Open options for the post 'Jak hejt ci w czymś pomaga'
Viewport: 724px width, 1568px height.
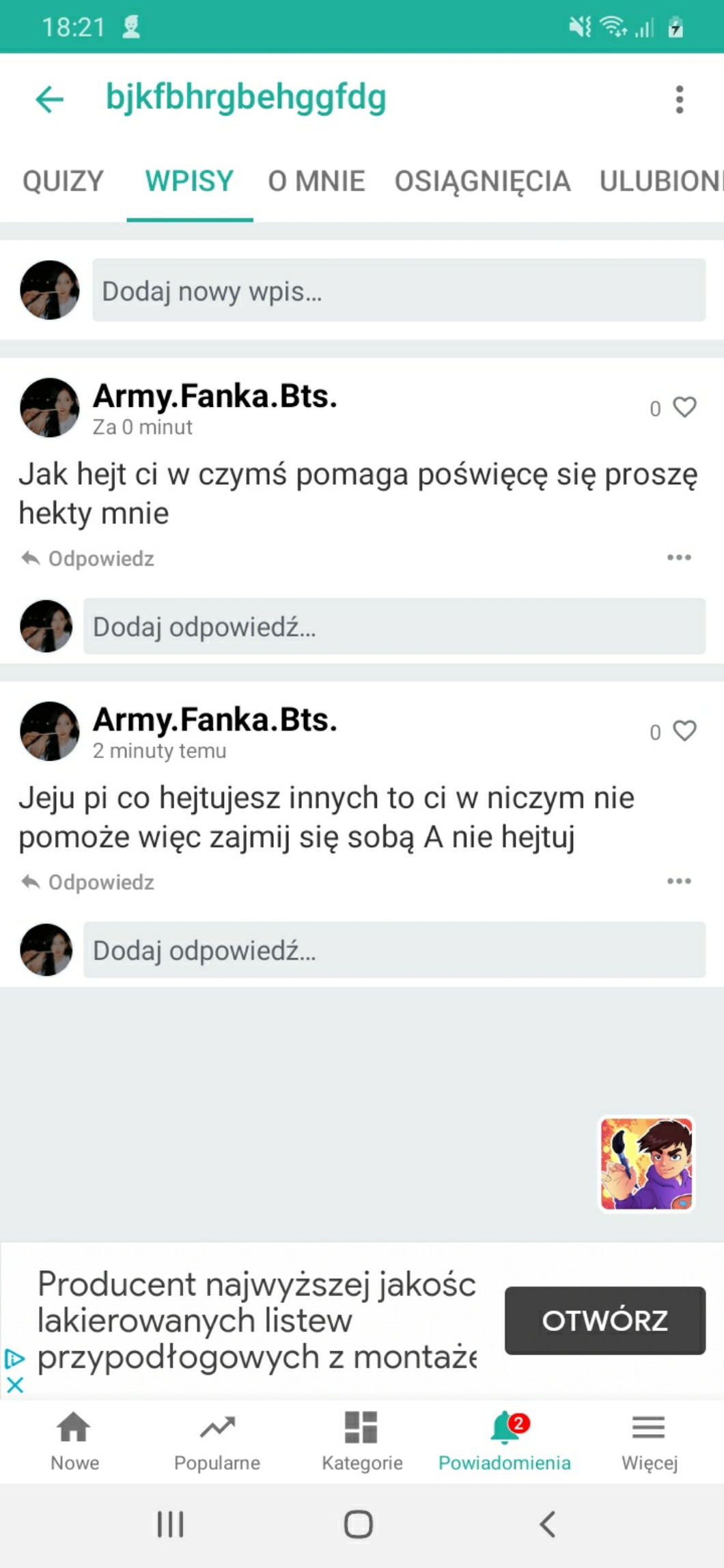[x=679, y=557]
